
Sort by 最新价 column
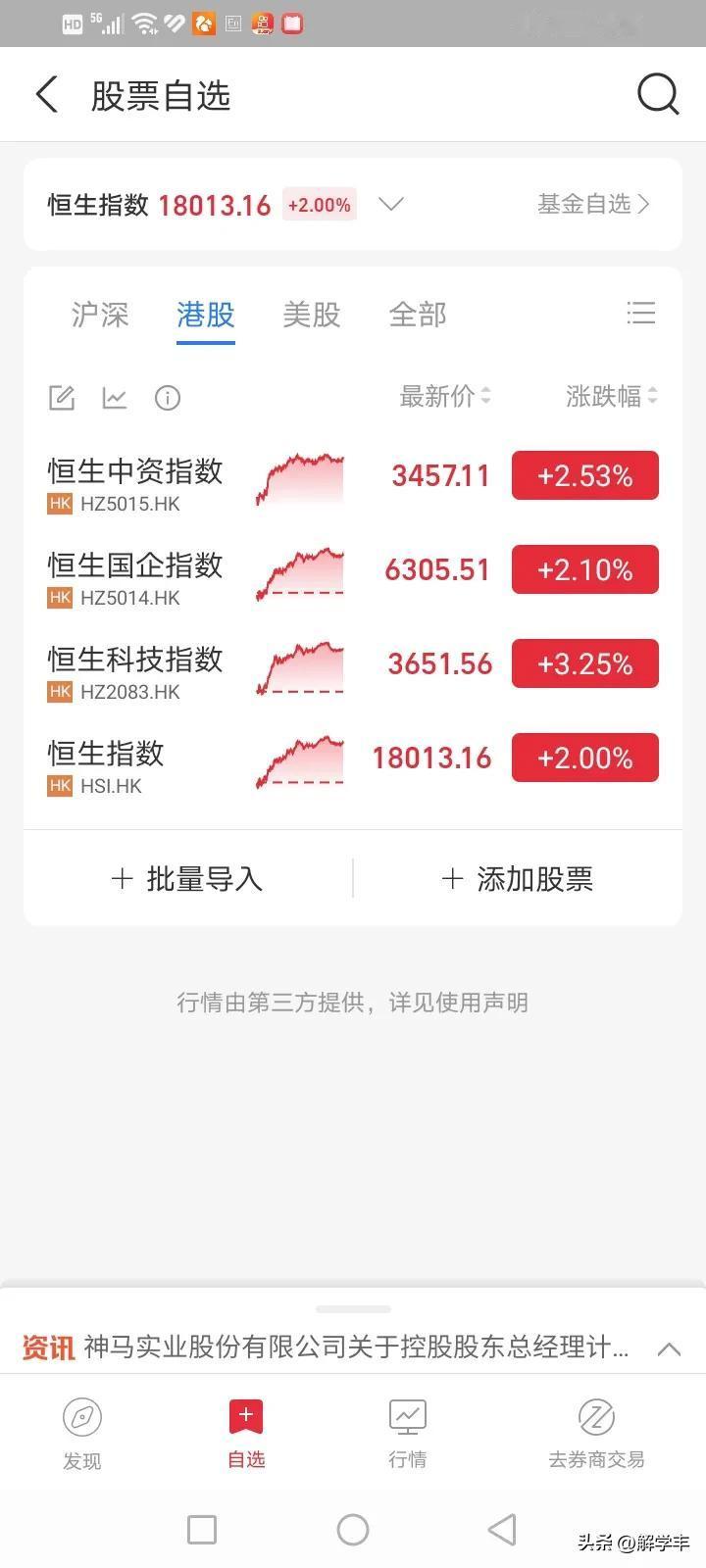(445, 396)
